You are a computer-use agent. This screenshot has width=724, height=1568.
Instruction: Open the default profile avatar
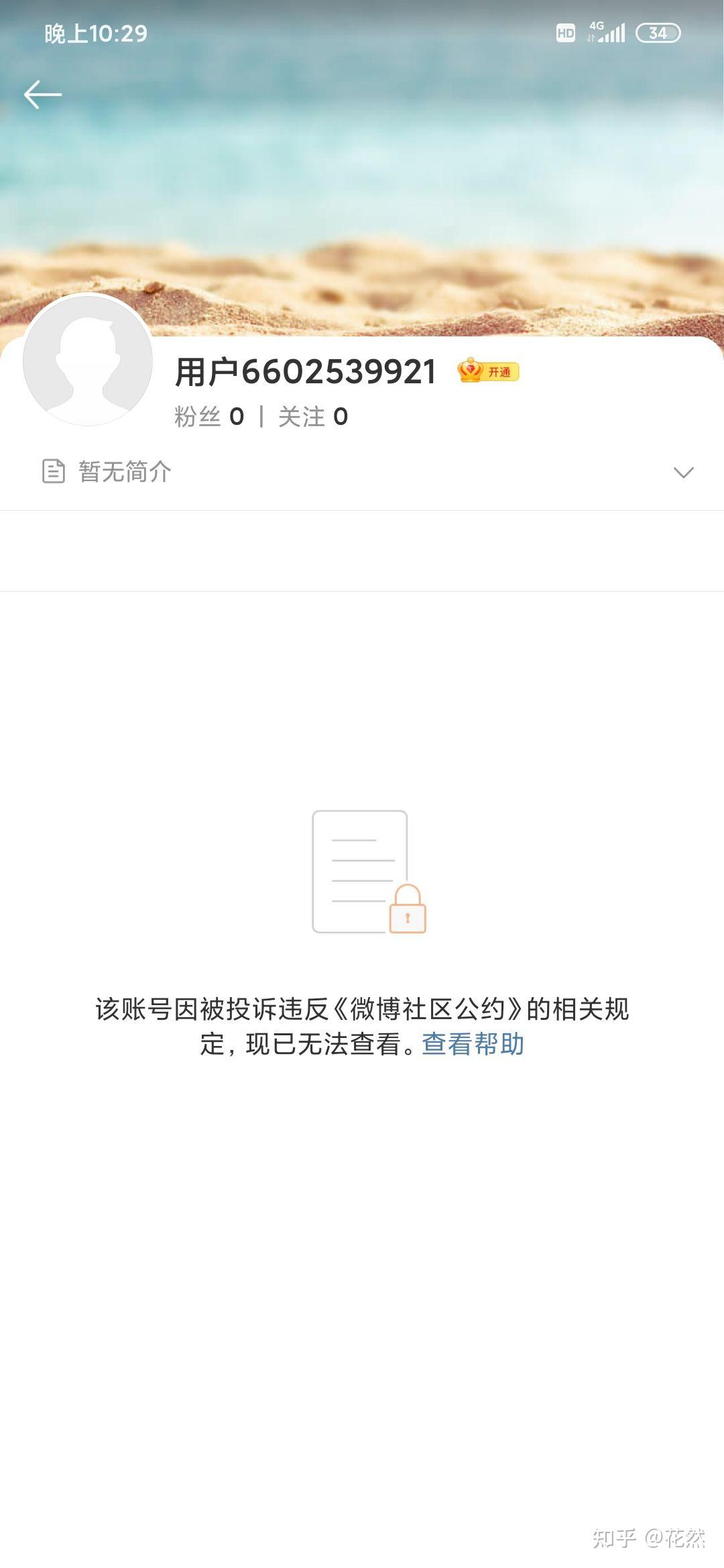pos(88,360)
